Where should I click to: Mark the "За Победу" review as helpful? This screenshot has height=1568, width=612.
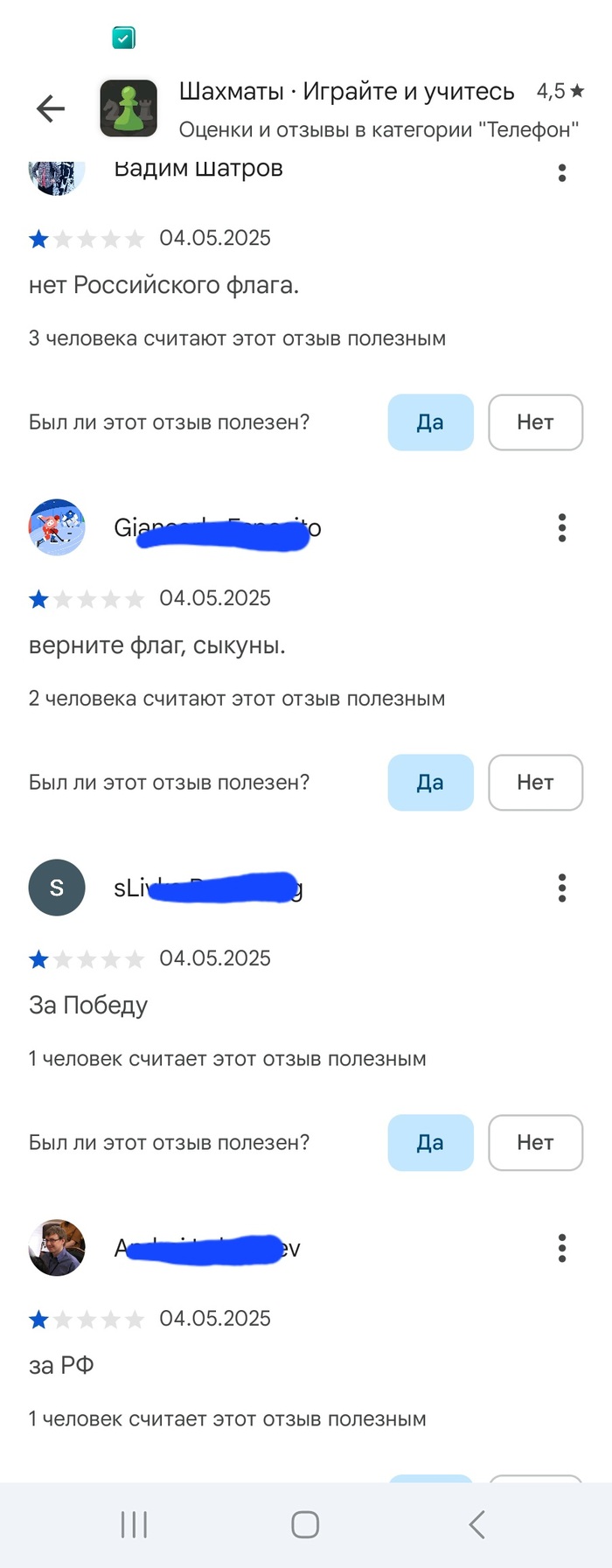click(430, 1143)
